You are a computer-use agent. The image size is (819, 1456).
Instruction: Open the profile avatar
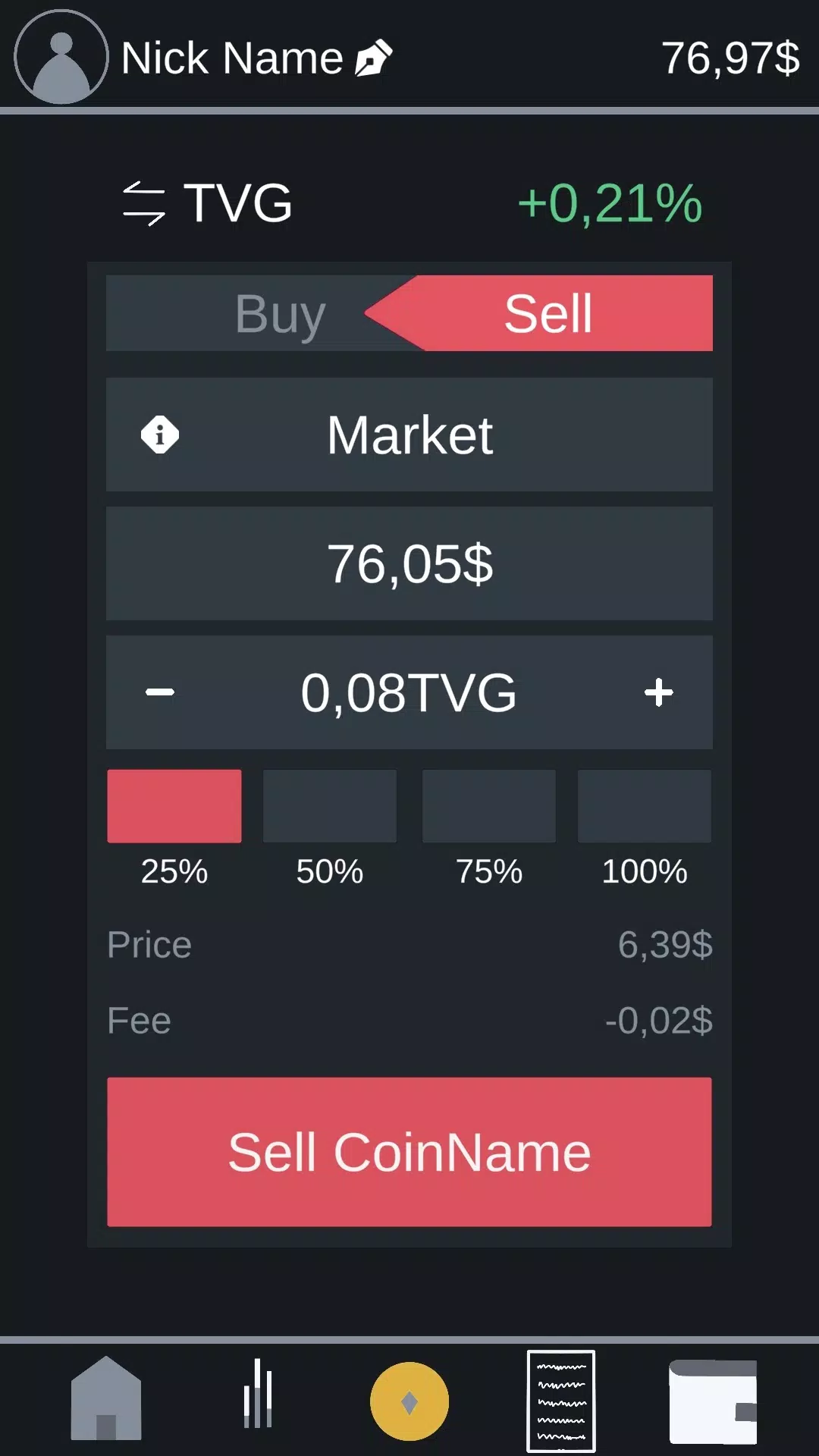(x=61, y=57)
